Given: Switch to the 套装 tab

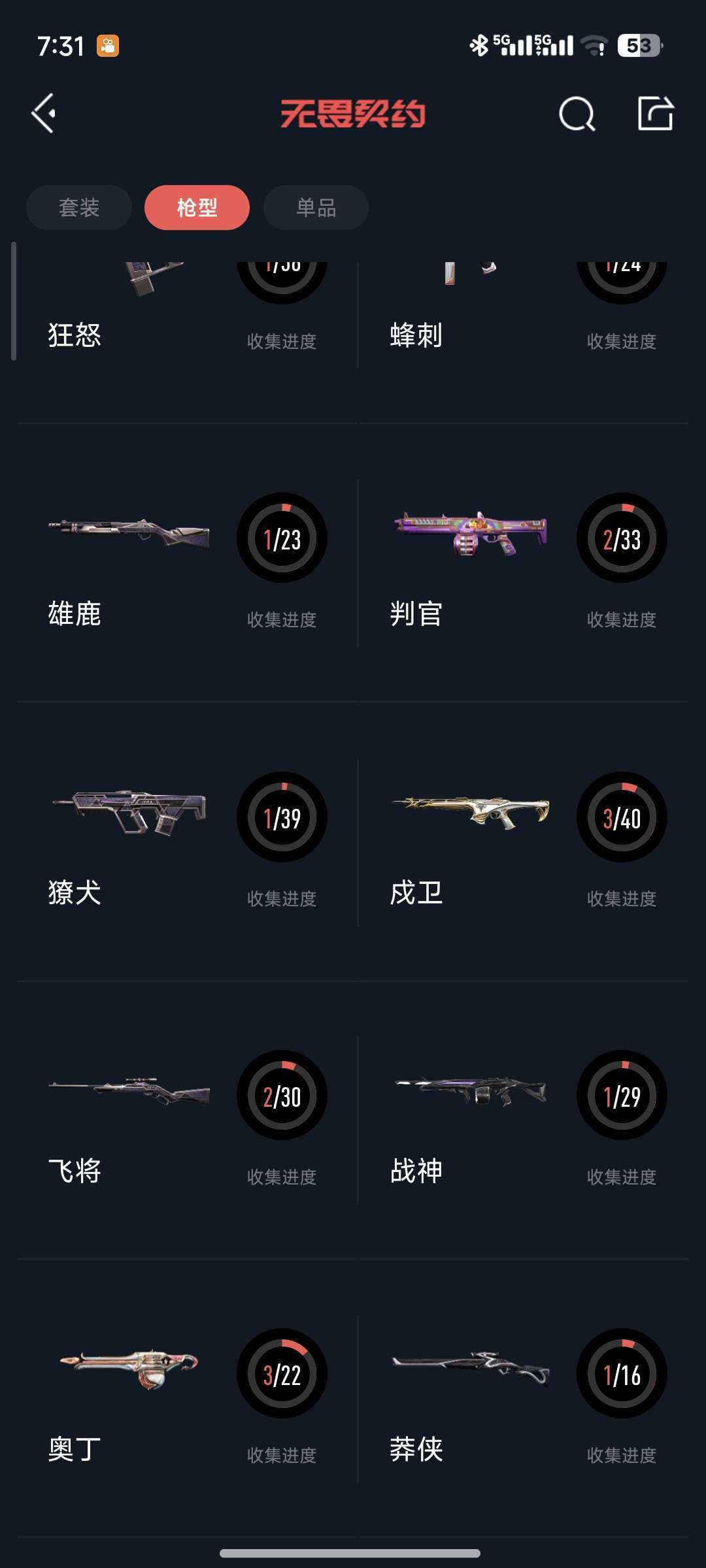Looking at the screenshot, I should click(79, 208).
